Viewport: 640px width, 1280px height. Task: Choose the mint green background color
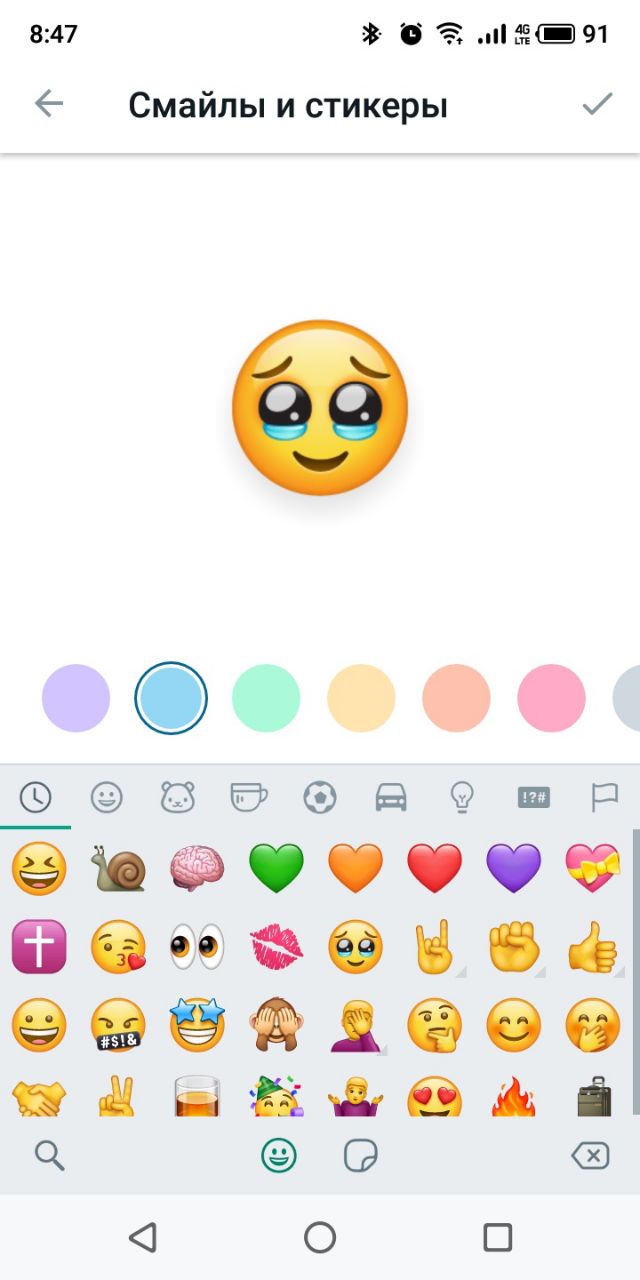266,698
